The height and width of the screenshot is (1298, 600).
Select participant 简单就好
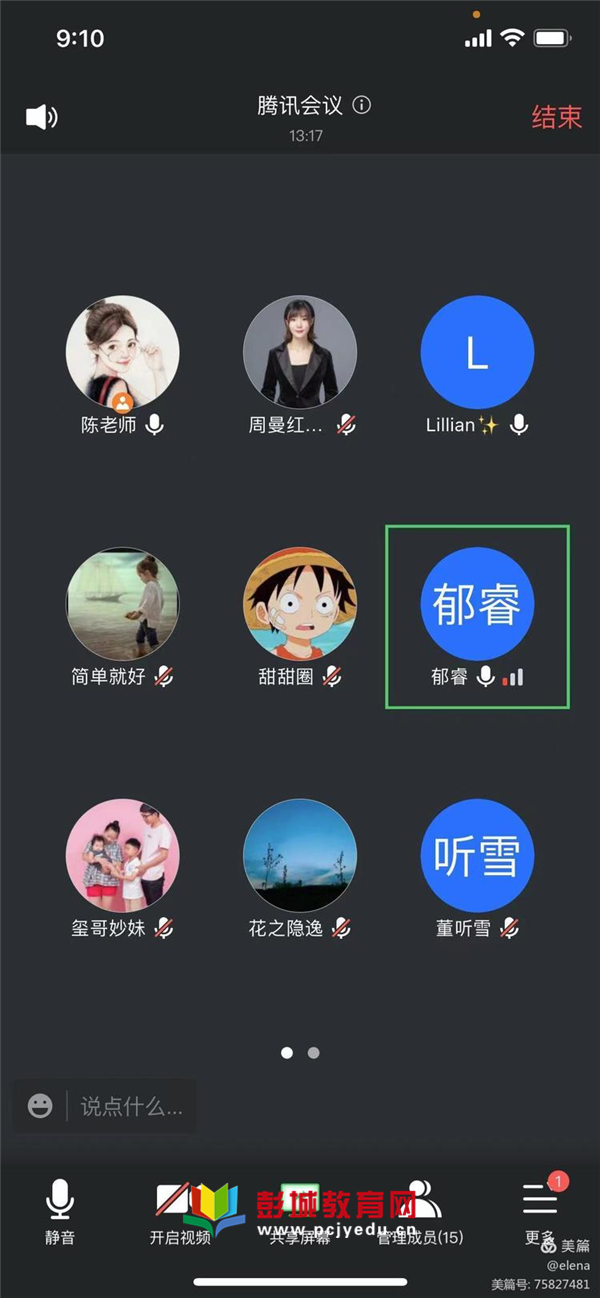[x=122, y=604]
